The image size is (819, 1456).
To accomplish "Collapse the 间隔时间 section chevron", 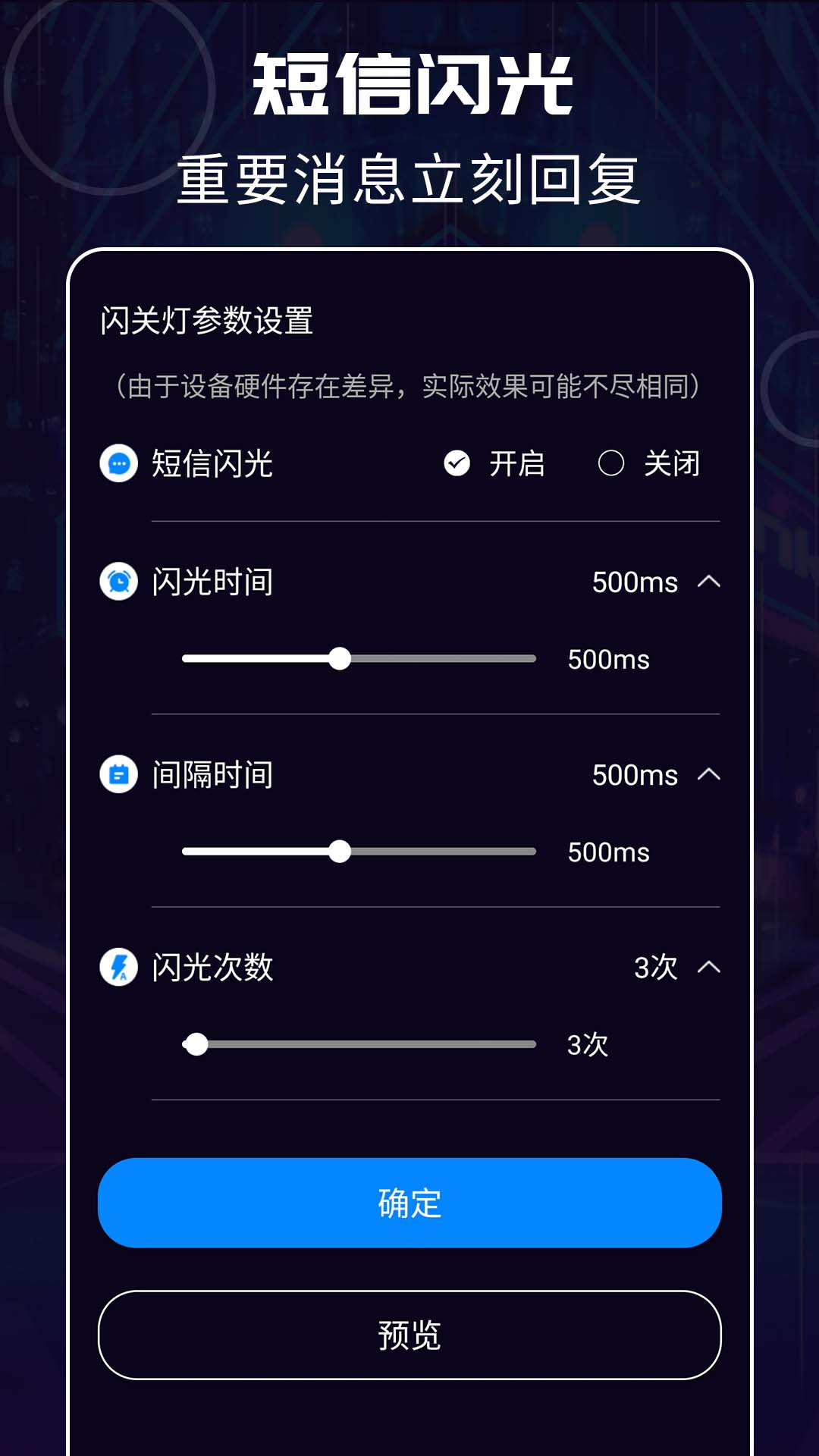I will [710, 775].
